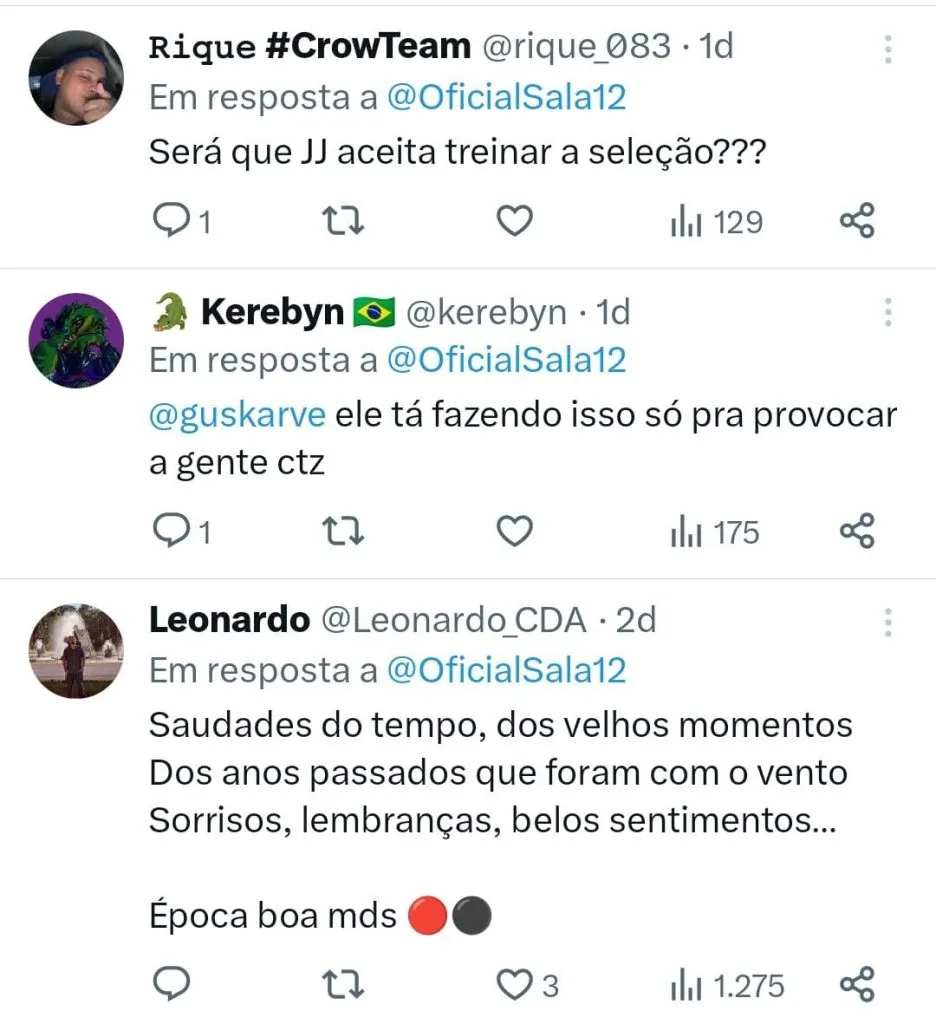This screenshot has width=936, height=1024.
Task: Like Kerebyn's tweet
Action: point(514,532)
